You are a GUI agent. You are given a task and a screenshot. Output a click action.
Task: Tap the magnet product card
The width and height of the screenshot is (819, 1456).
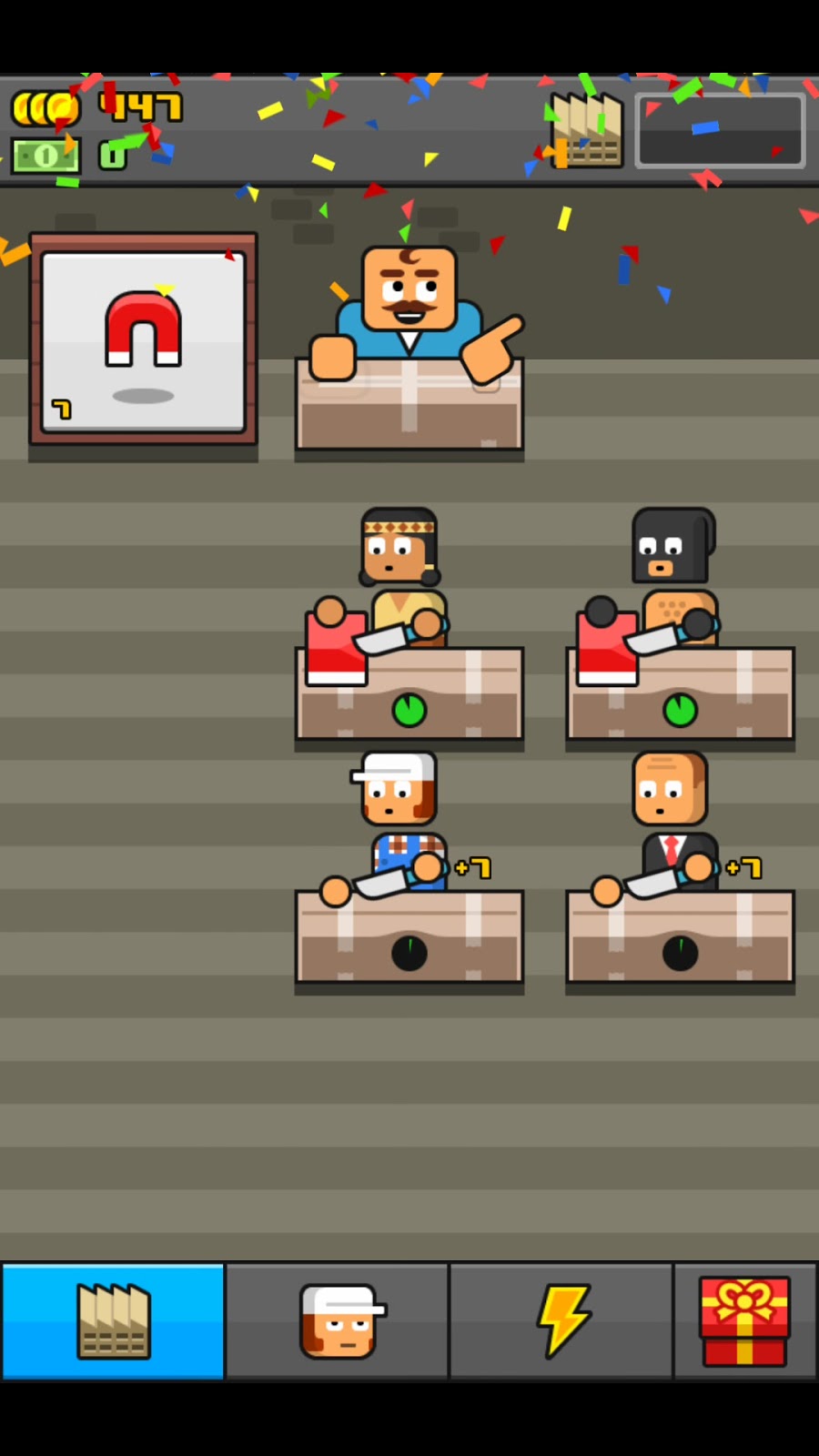click(x=144, y=339)
